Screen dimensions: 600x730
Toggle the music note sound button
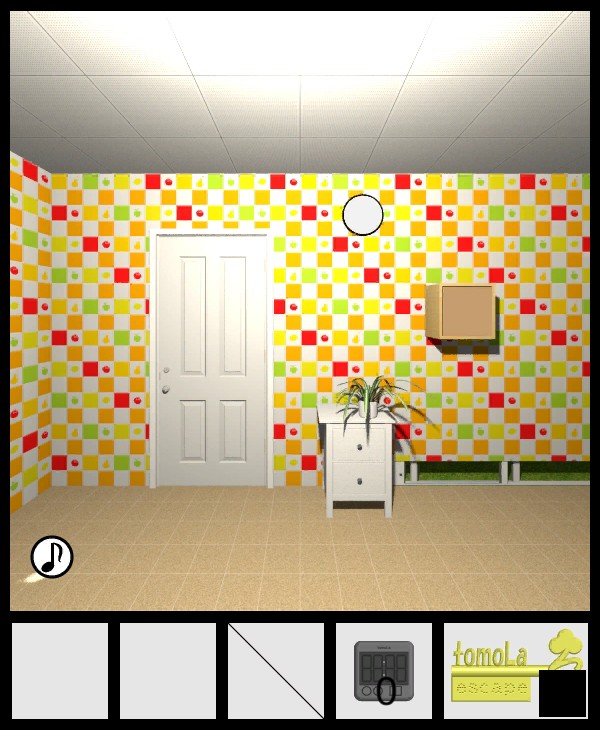point(52,557)
